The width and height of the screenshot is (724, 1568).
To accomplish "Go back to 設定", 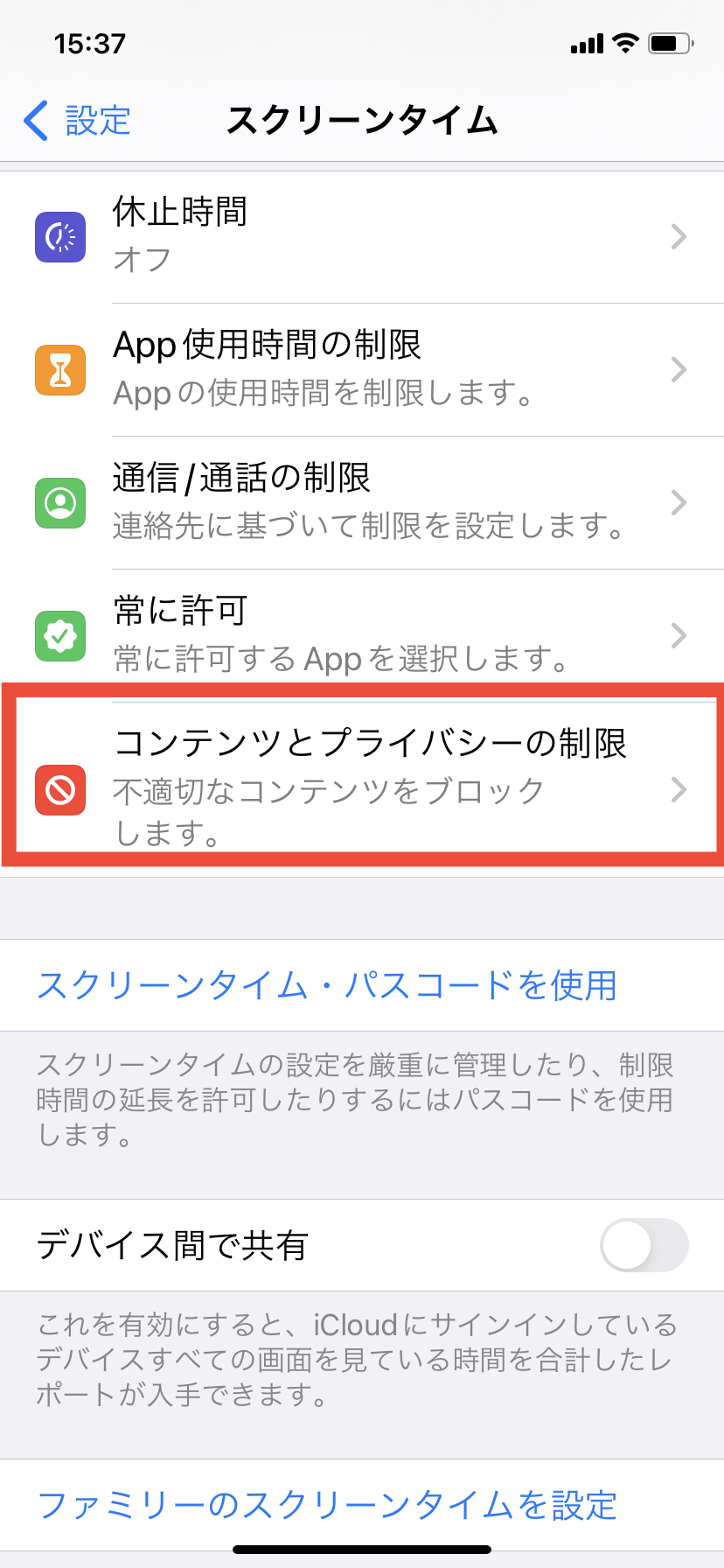I will [77, 121].
